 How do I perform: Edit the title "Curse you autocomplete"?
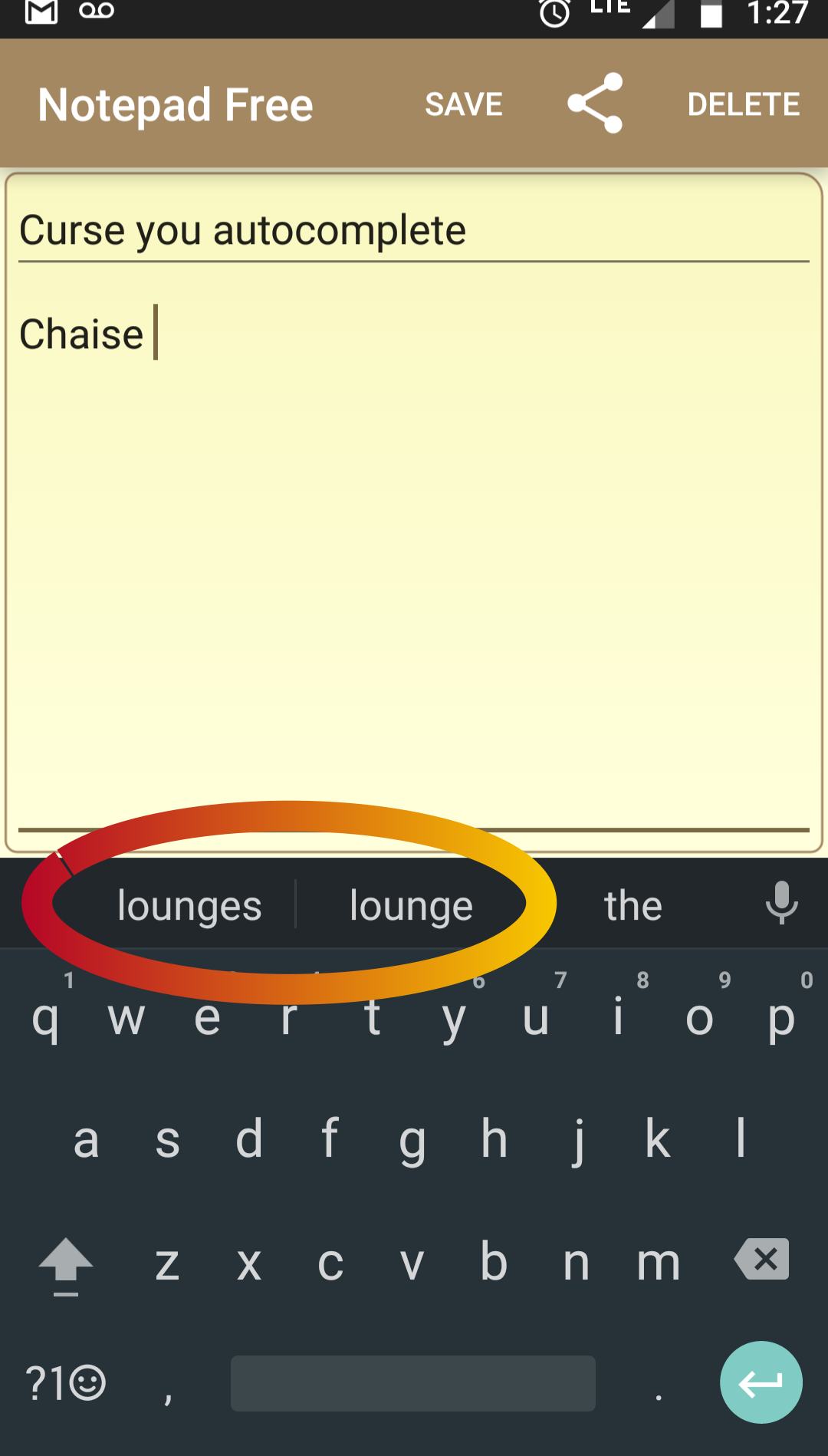point(414,230)
